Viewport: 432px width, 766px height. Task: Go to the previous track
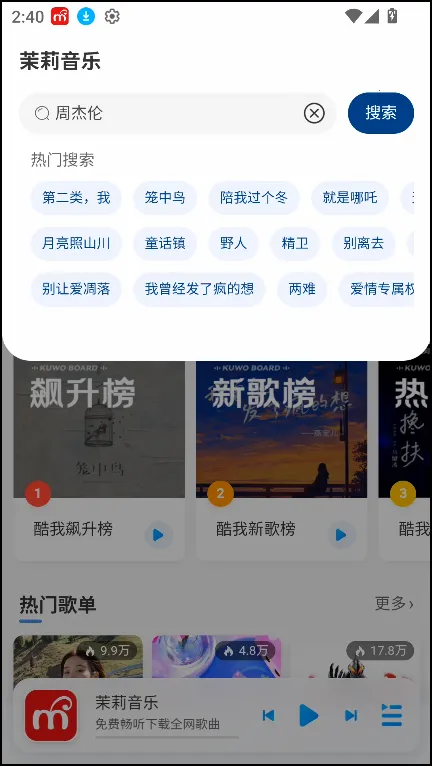click(x=268, y=716)
